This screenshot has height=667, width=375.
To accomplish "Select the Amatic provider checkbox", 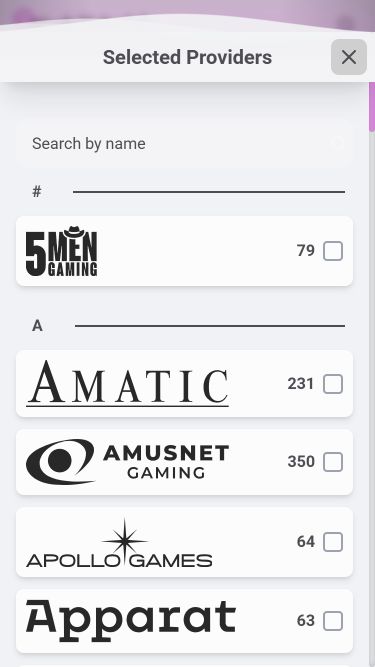I will [333, 384].
